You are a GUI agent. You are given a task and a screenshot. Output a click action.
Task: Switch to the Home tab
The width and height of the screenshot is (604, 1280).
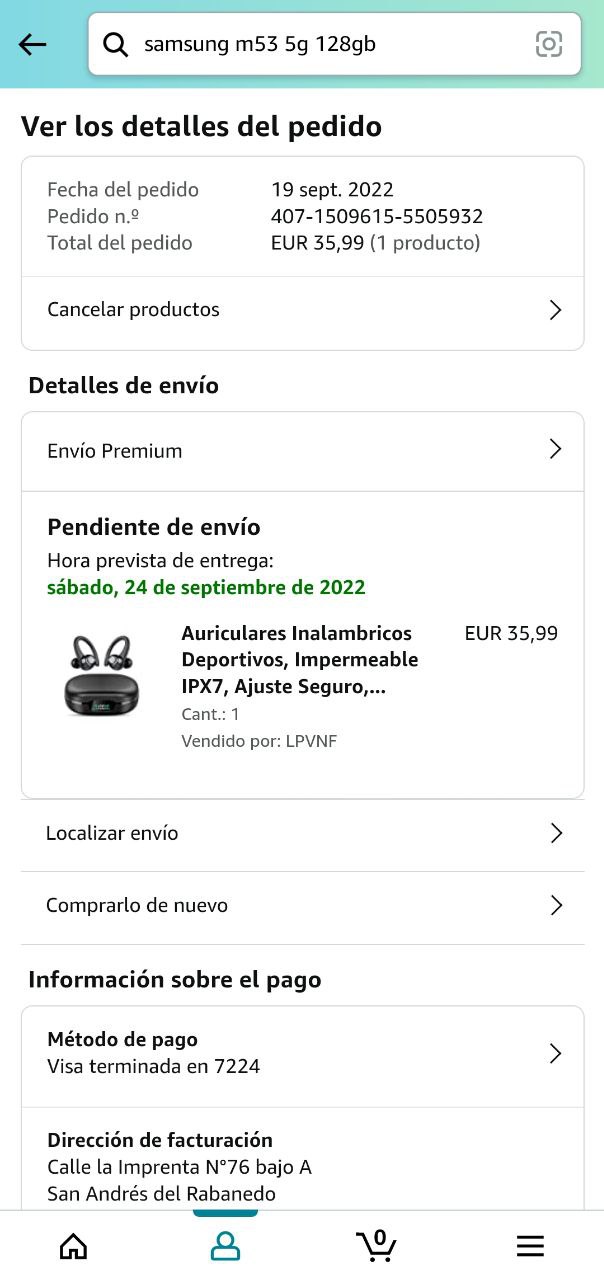pyautogui.click(x=74, y=1246)
